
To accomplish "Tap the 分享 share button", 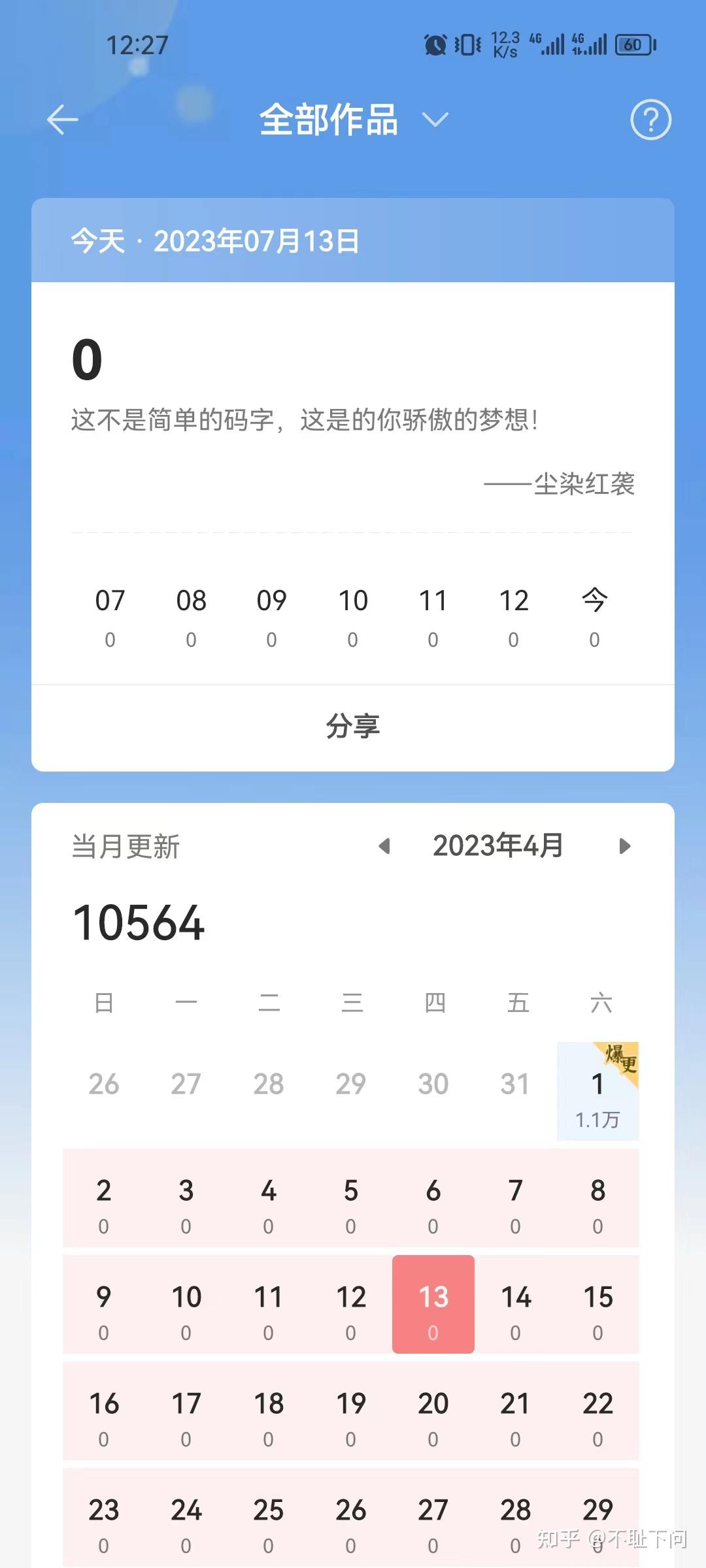I will point(353,727).
